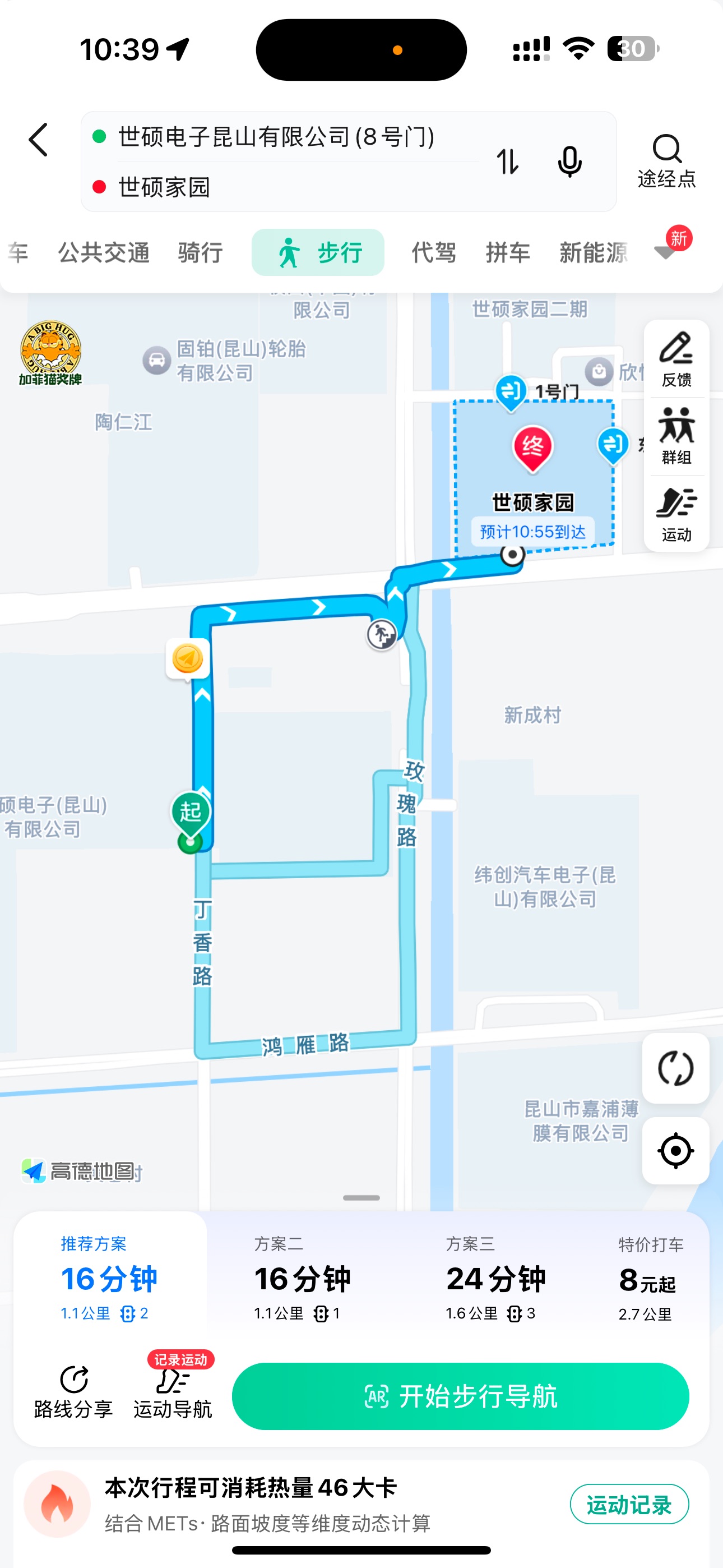Swap start and destination points
Screen dimensions: 723x1568
point(508,162)
